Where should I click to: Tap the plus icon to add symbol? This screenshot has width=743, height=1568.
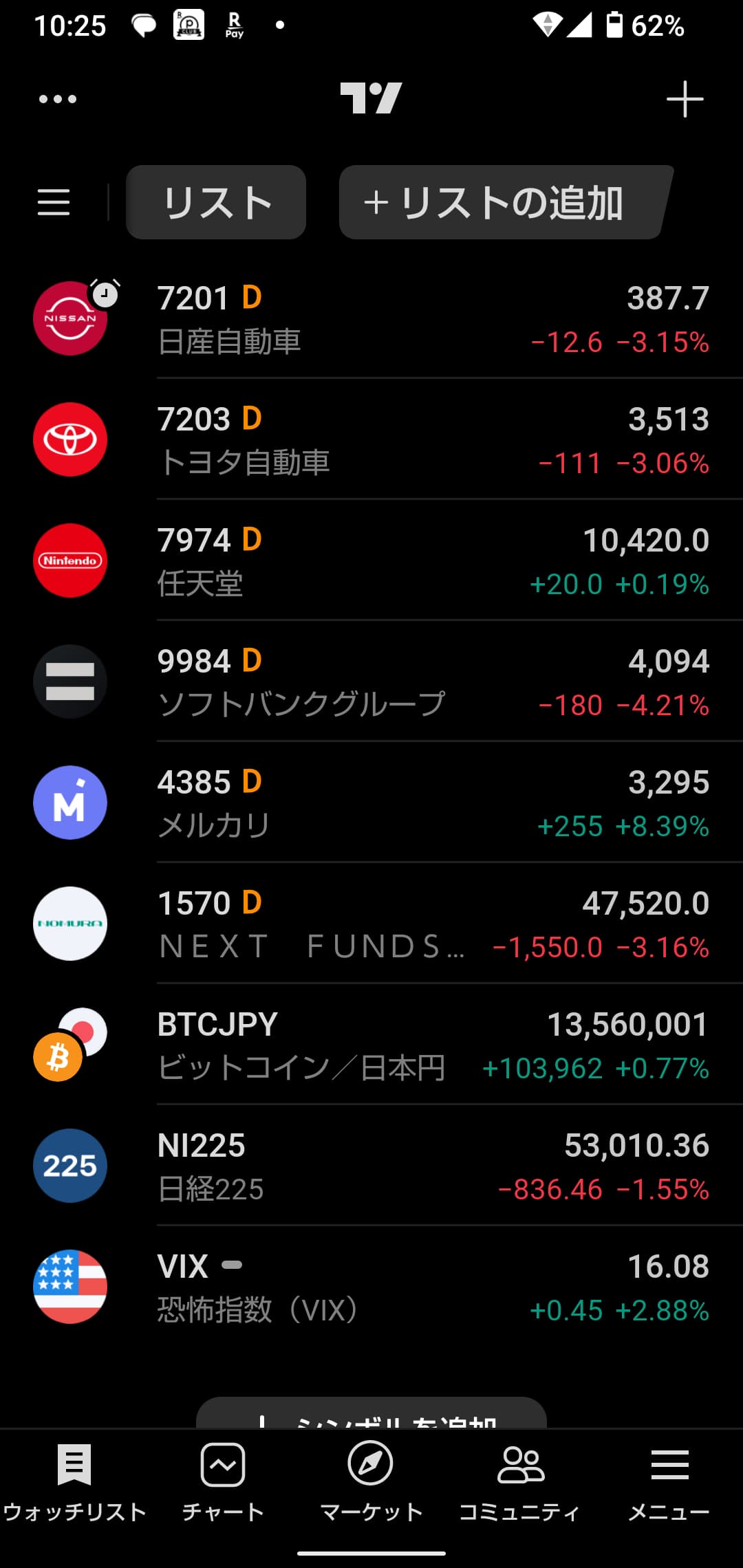pyautogui.click(x=685, y=99)
